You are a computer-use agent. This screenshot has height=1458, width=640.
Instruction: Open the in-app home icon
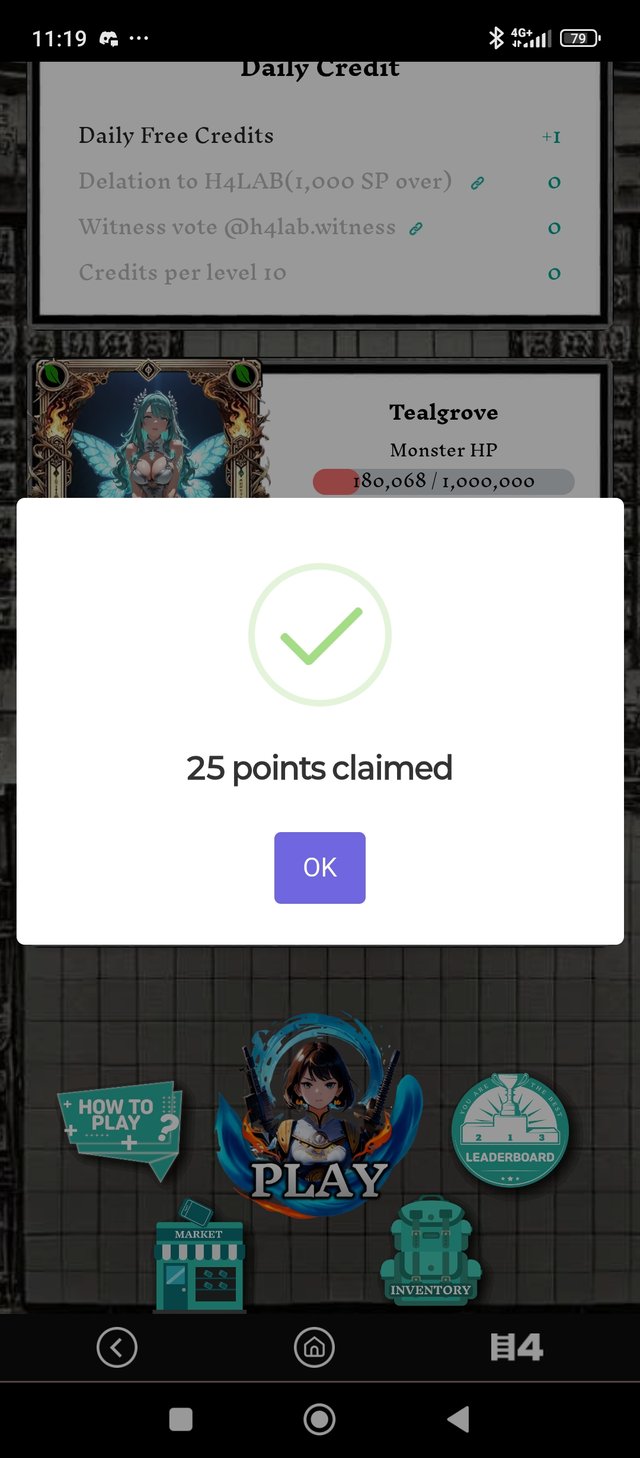[314, 1347]
